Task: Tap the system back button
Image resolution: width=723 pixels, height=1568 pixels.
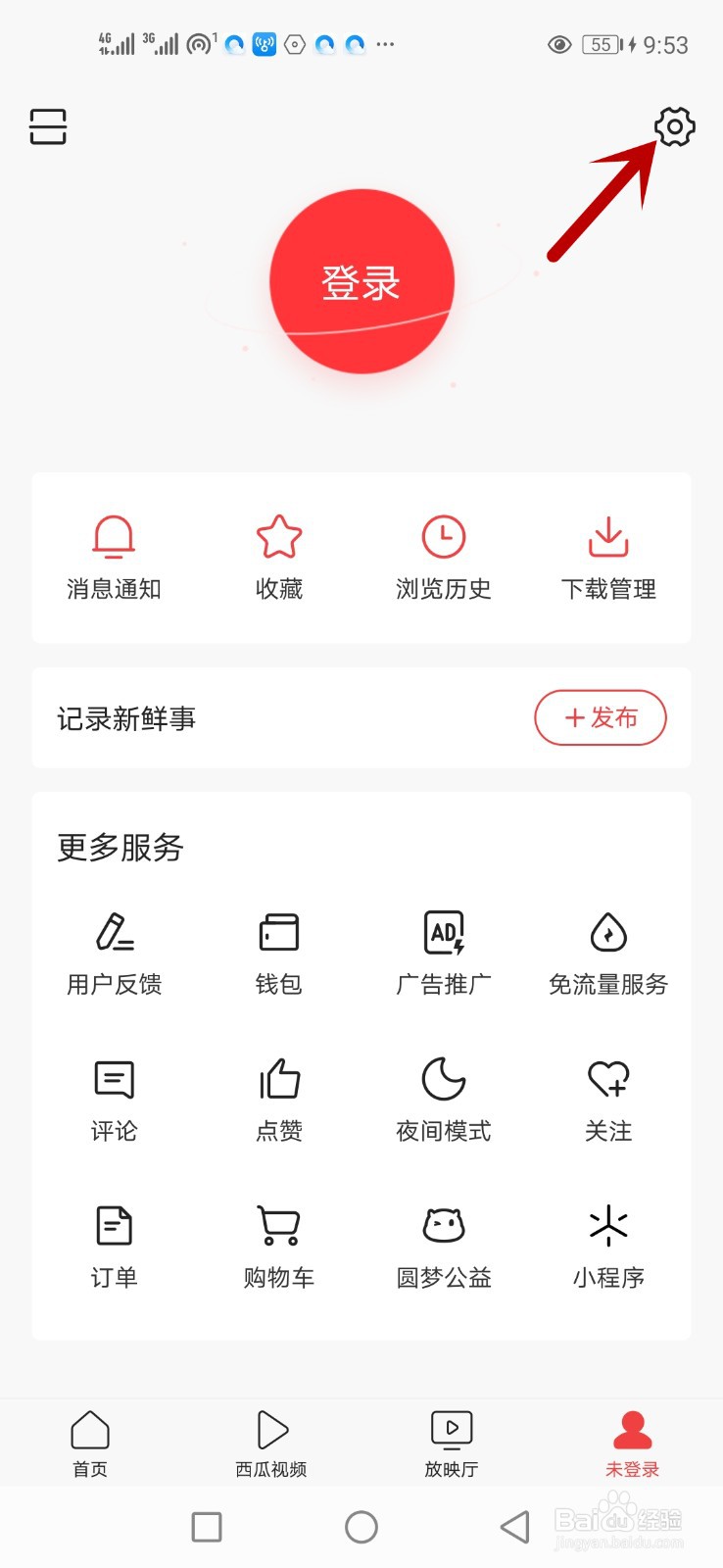Action: click(514, 1527)
